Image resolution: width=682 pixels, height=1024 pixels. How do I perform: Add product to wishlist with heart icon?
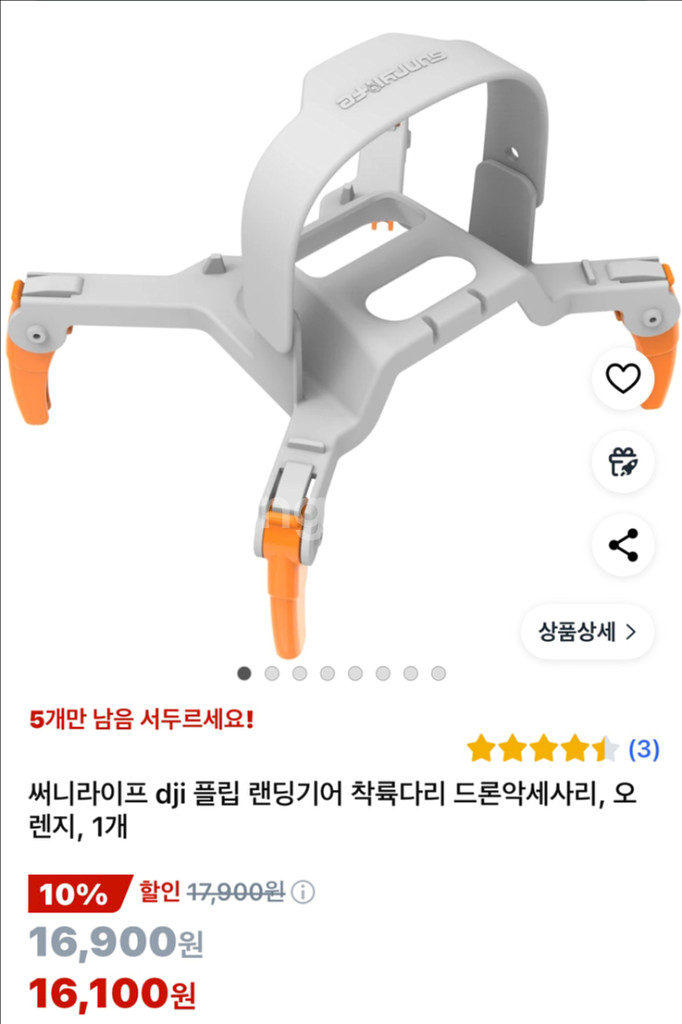(623, 379)
